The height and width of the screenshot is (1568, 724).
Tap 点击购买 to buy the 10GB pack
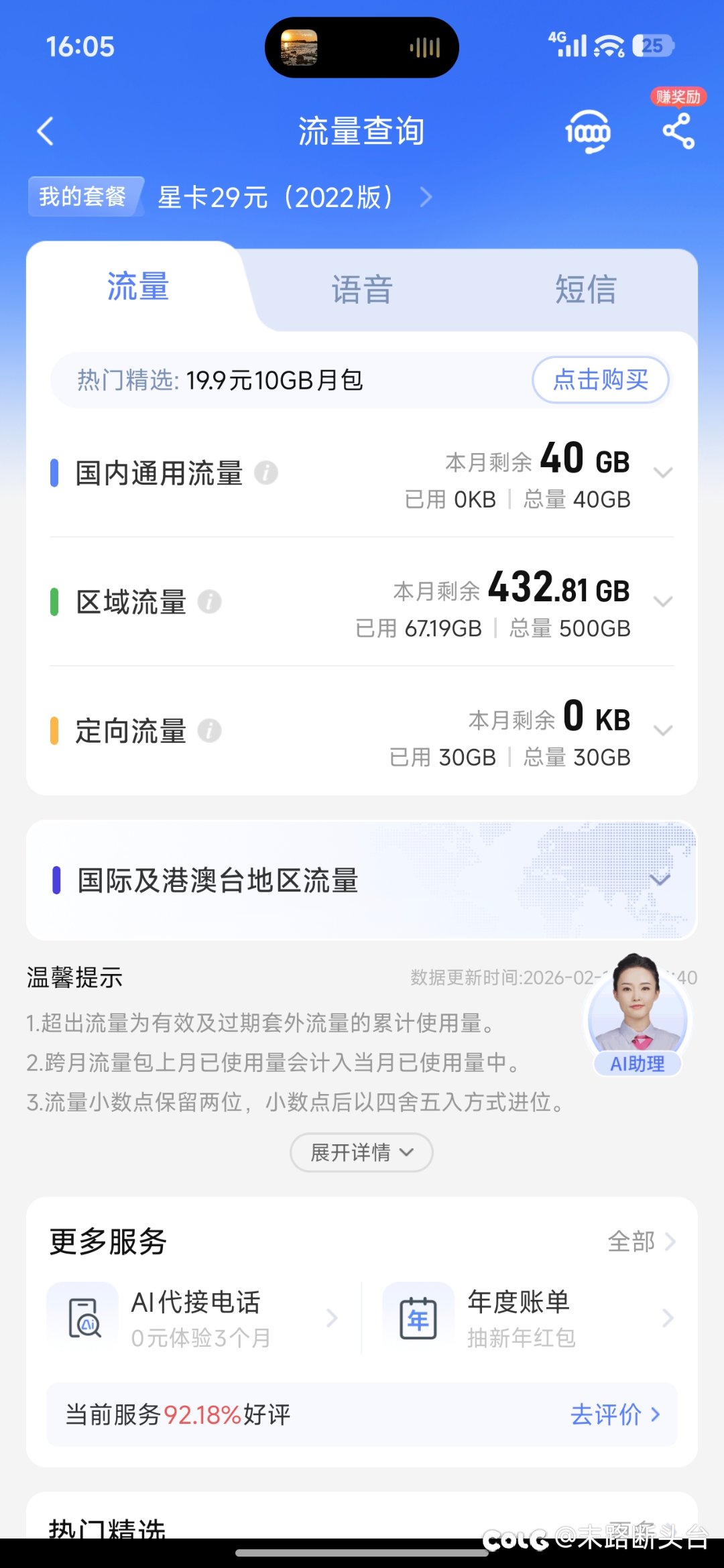click(x=600, y=380)
